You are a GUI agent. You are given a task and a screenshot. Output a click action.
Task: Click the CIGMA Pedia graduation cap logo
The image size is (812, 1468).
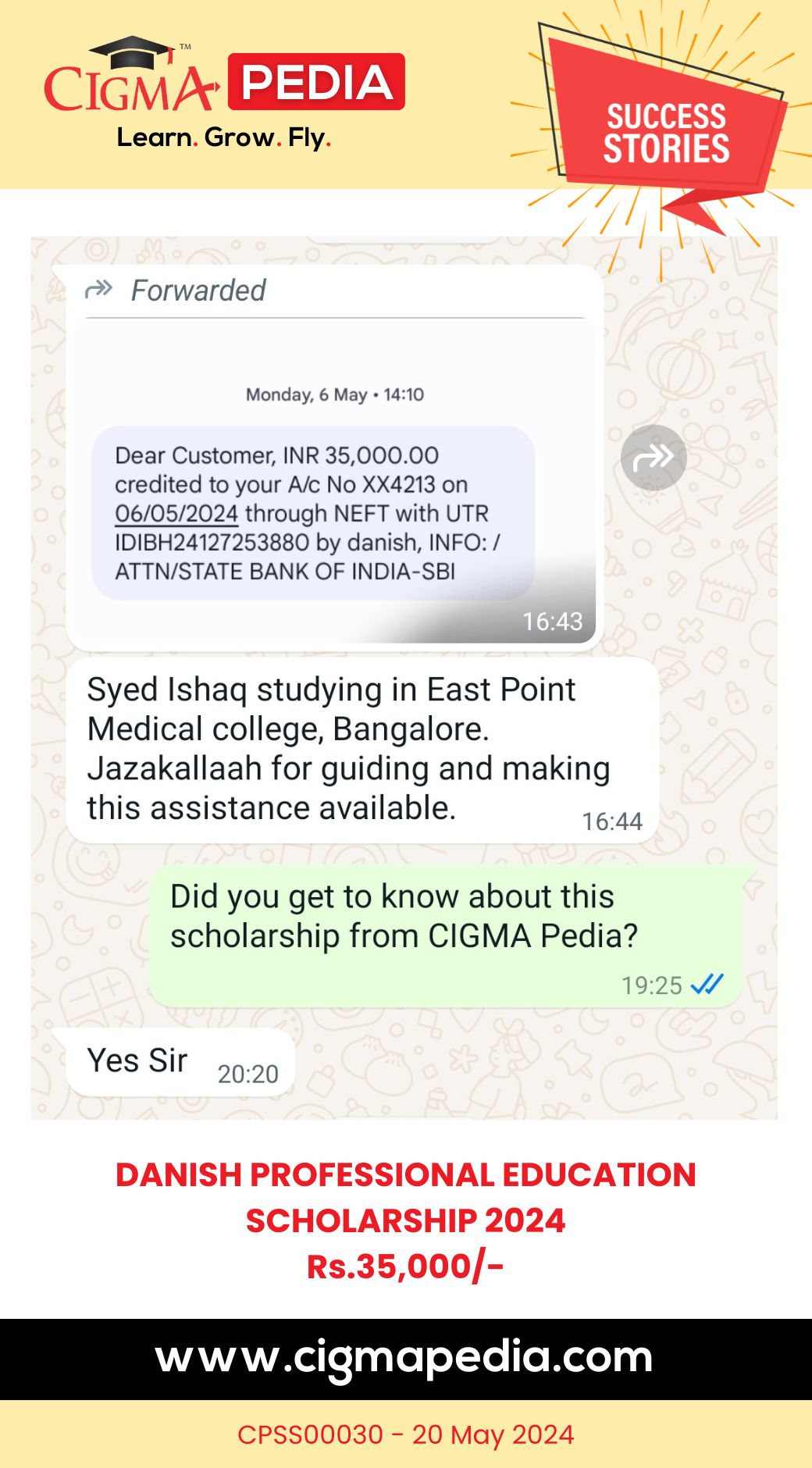point(131,48)
